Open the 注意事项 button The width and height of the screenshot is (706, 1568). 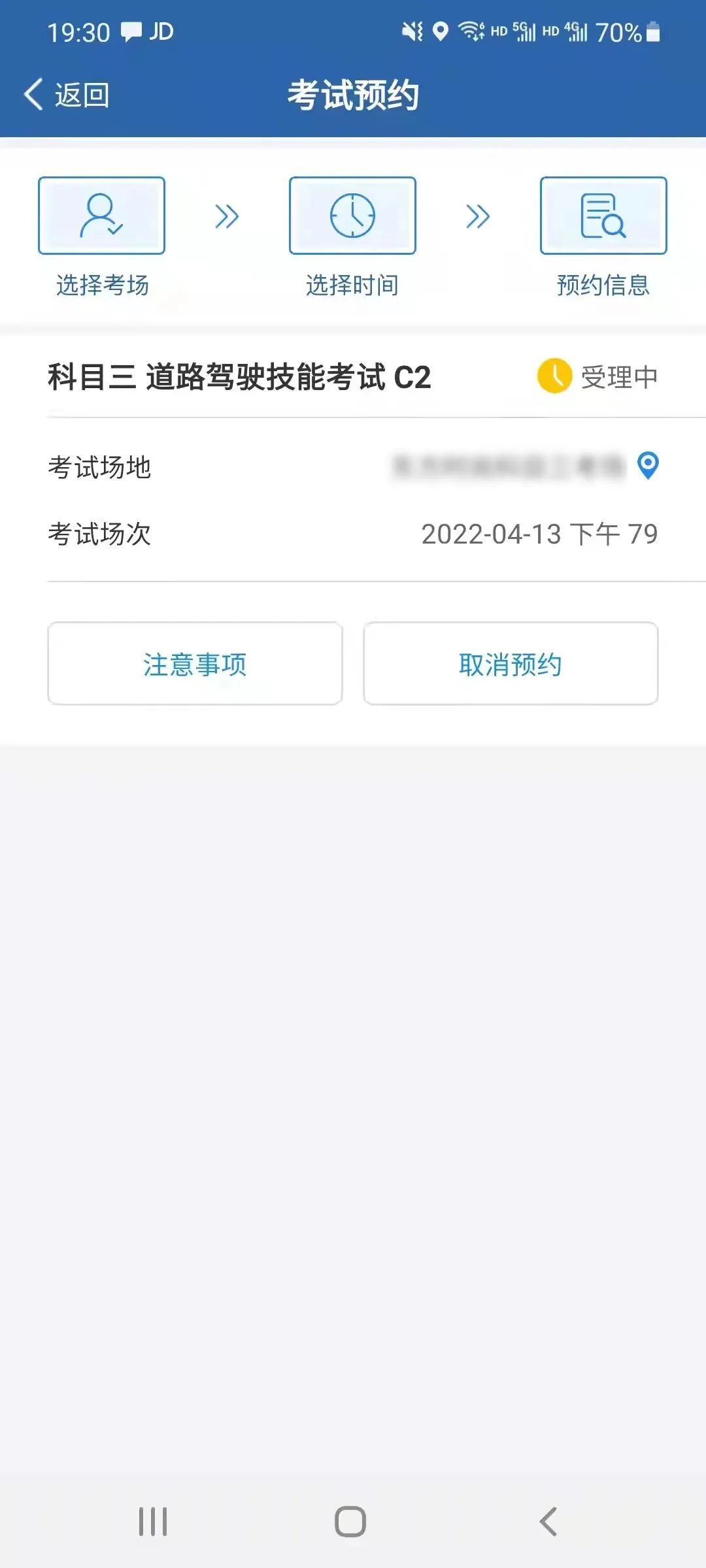coord(195,663)
